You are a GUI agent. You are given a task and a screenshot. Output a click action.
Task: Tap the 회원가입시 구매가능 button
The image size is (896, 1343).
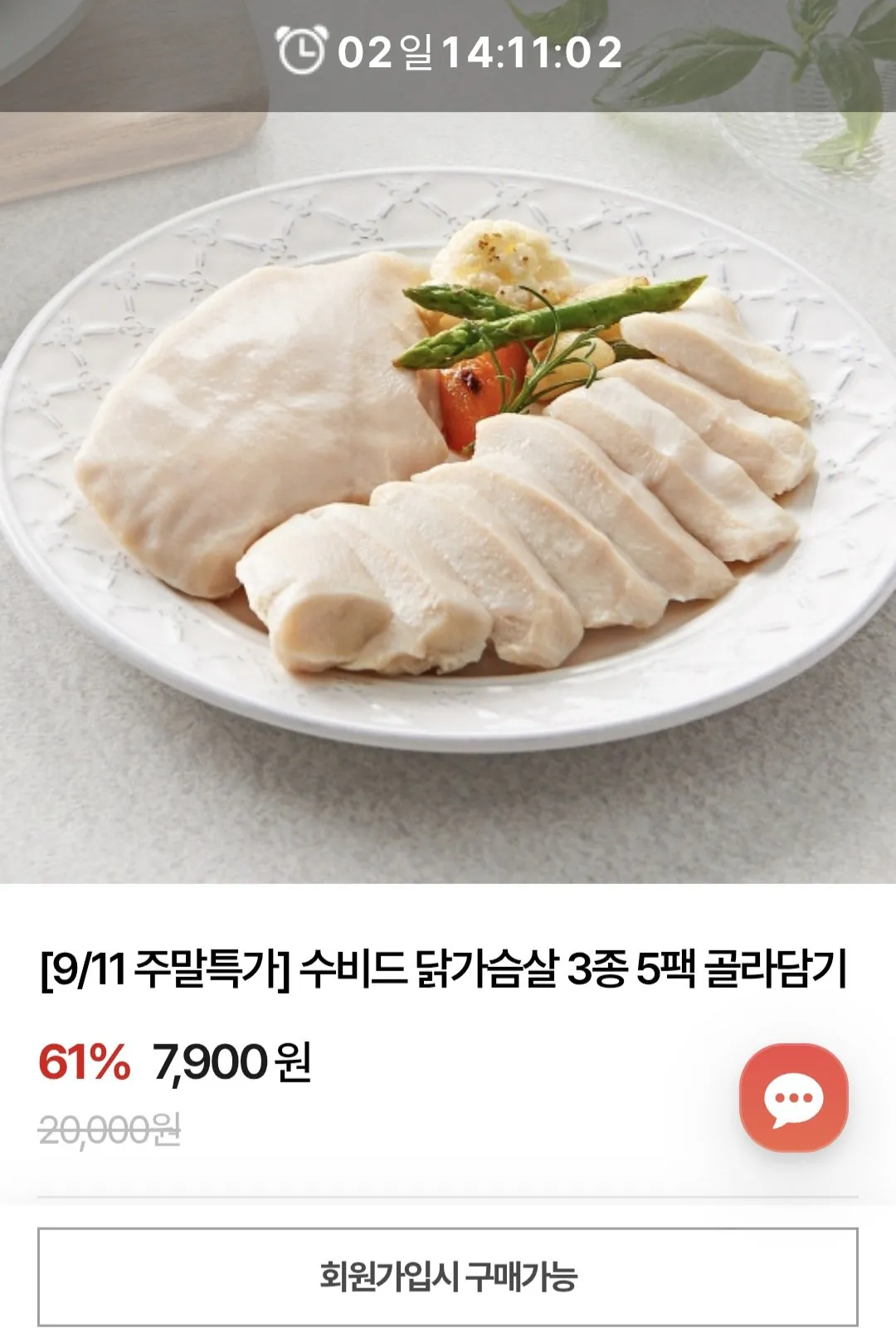[x=448, y=1277]
